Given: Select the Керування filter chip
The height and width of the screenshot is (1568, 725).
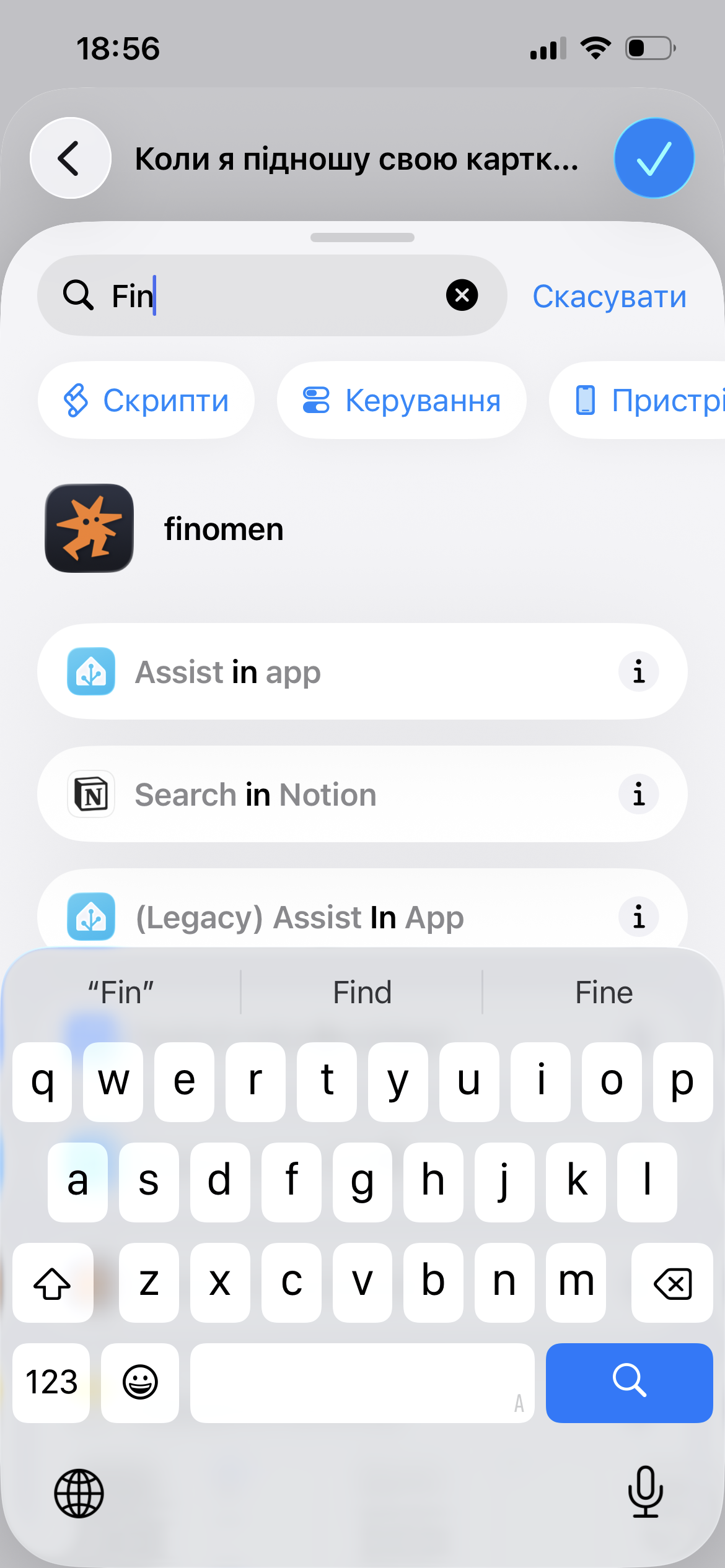Looking at the screenshot, I should [402, 400].
